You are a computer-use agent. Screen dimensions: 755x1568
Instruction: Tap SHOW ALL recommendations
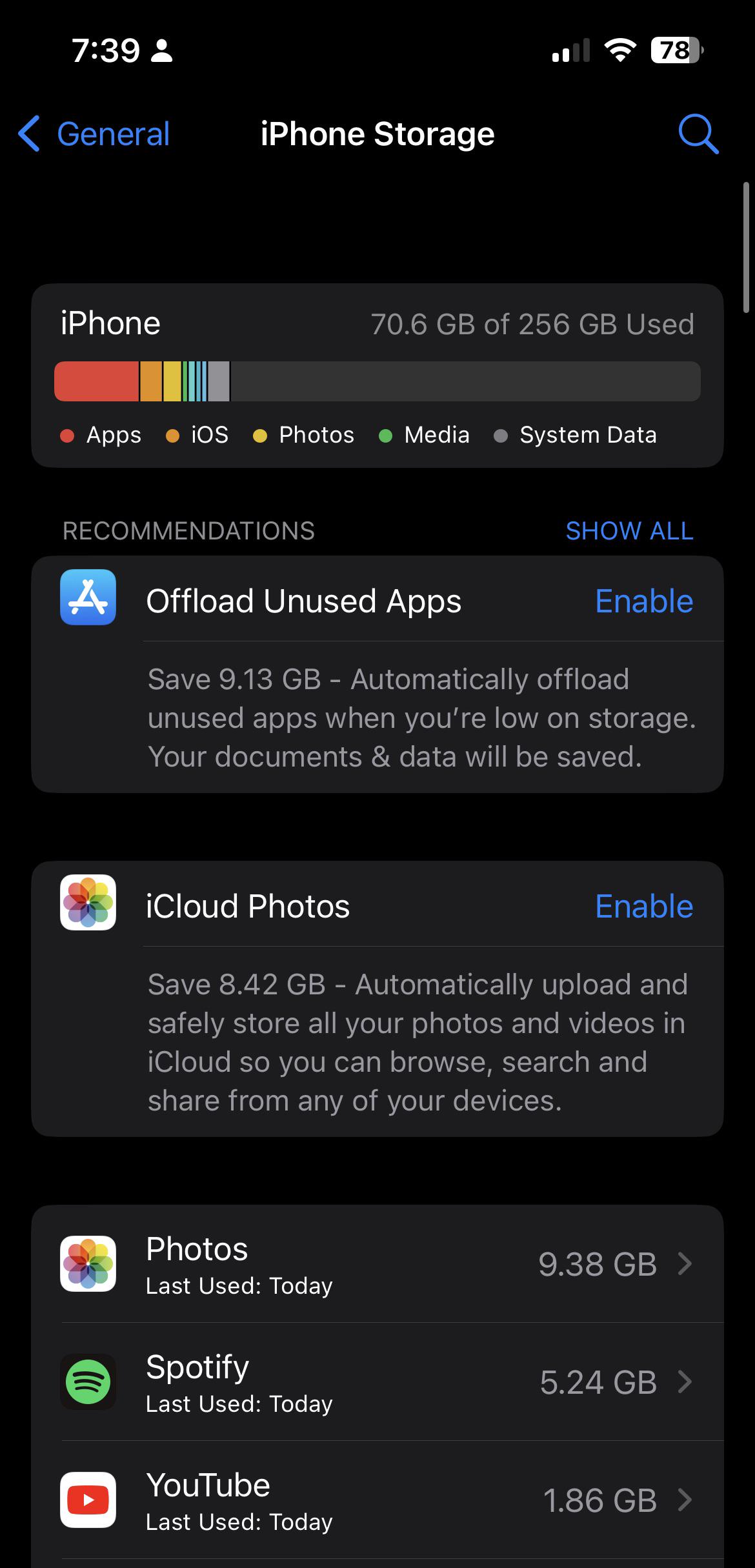[x=629, y=530]
